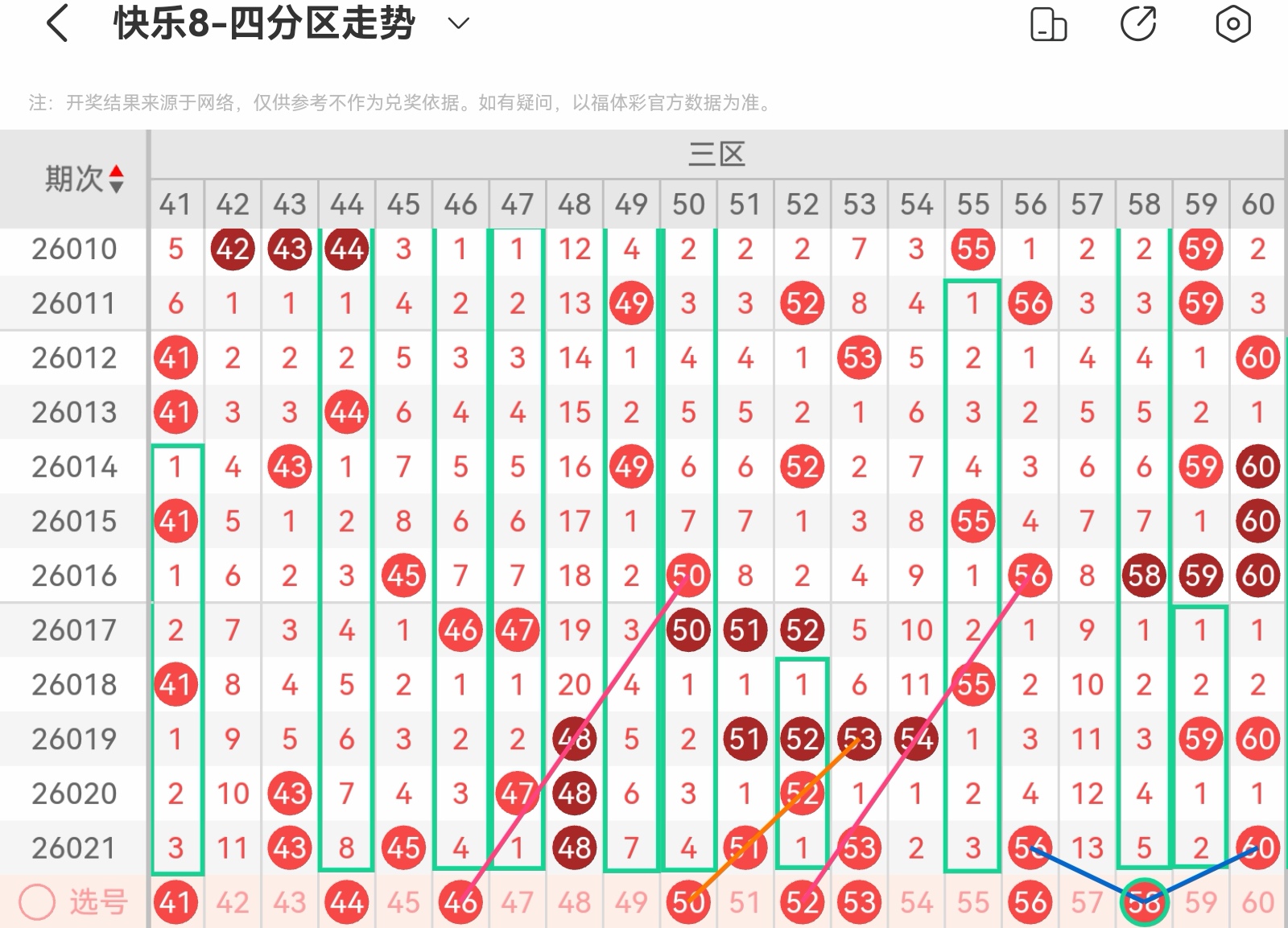
Task: Select number 47 in the 选号 row
Action: pyautogui.click(x=517, y=902)
